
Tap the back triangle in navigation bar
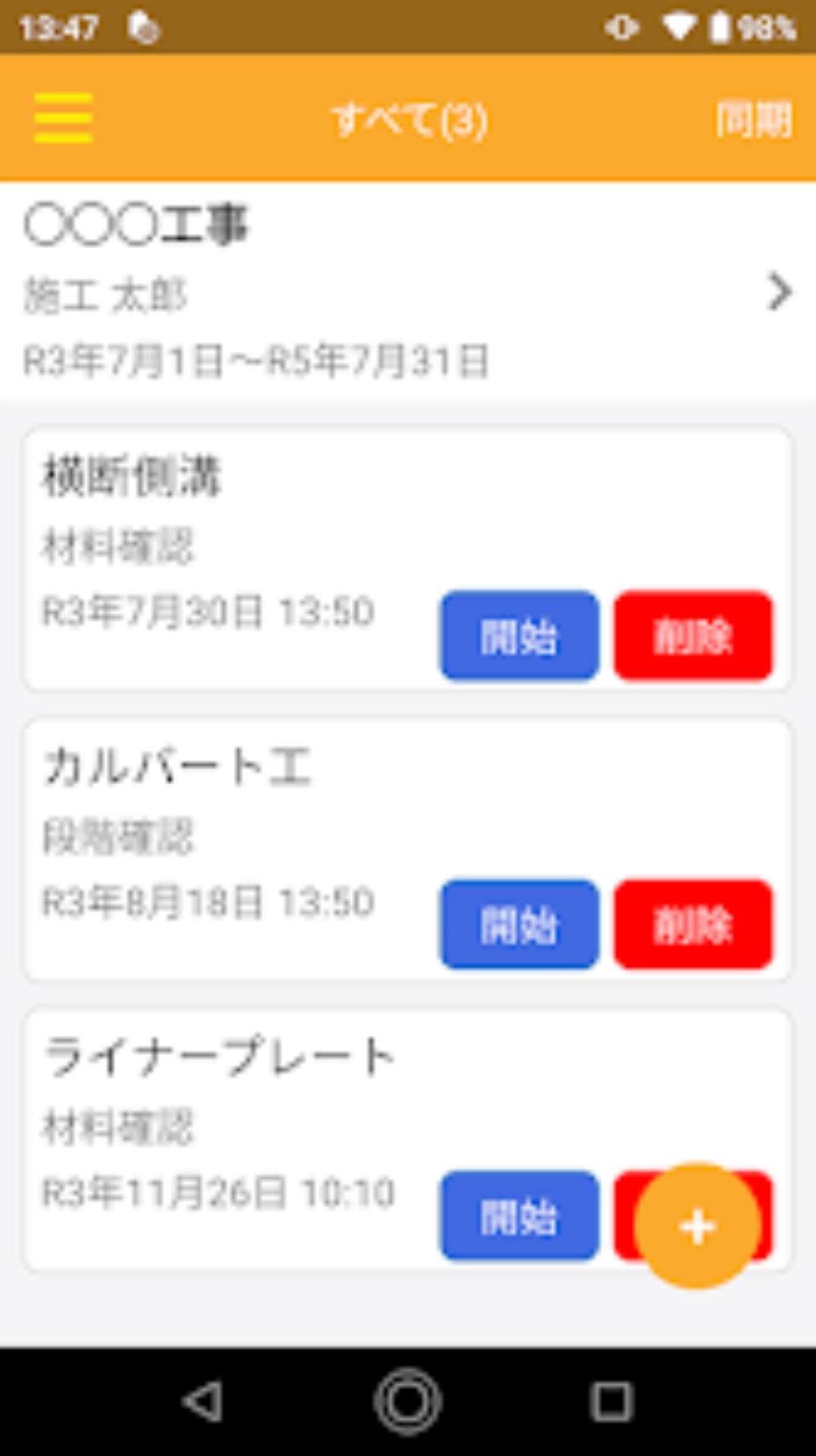(203, 1399)
